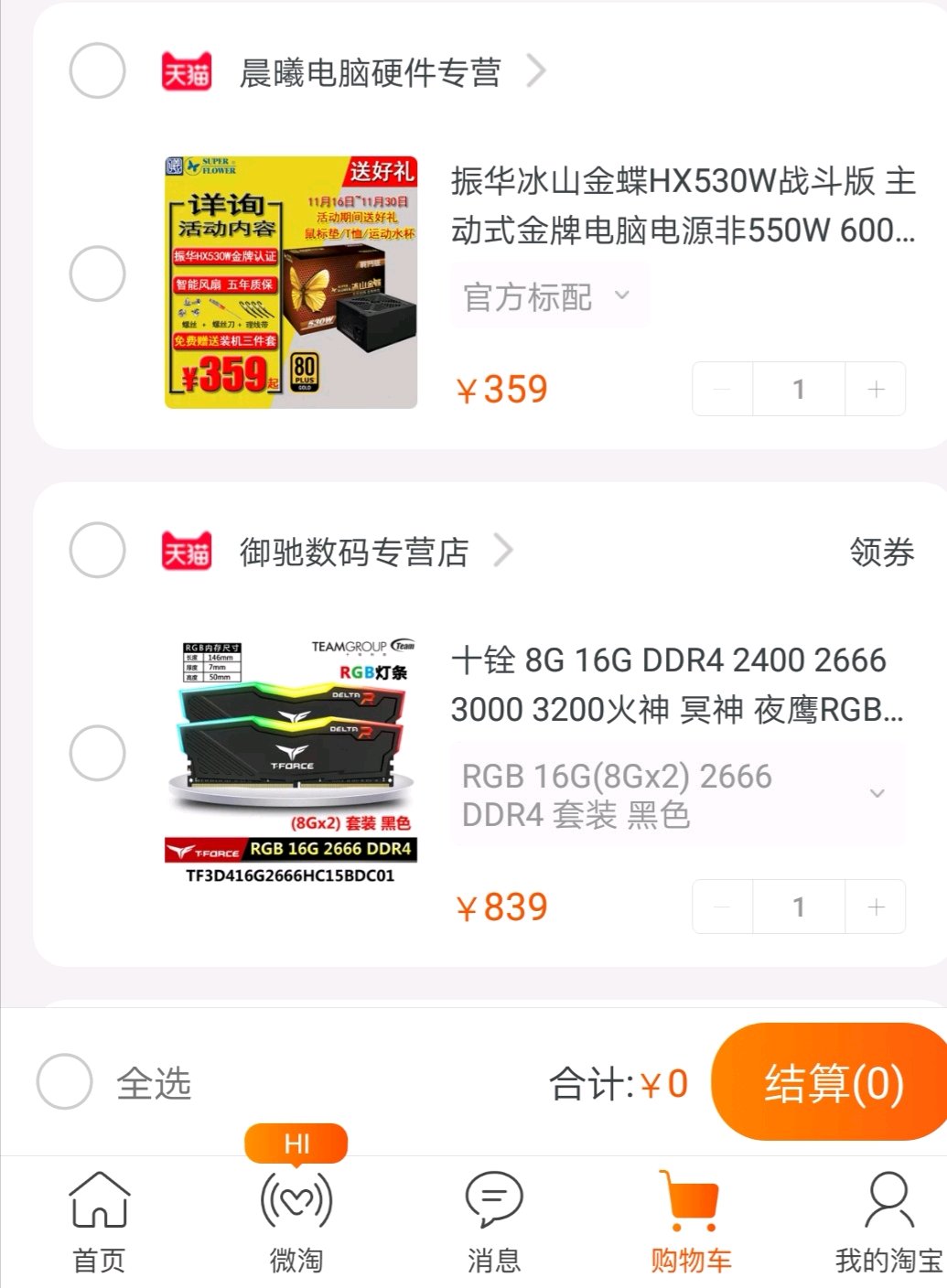This screenshot has height=1288, width=947.
Task: Expand the 官方标配 variant dropdown
Action: [549, 296]
